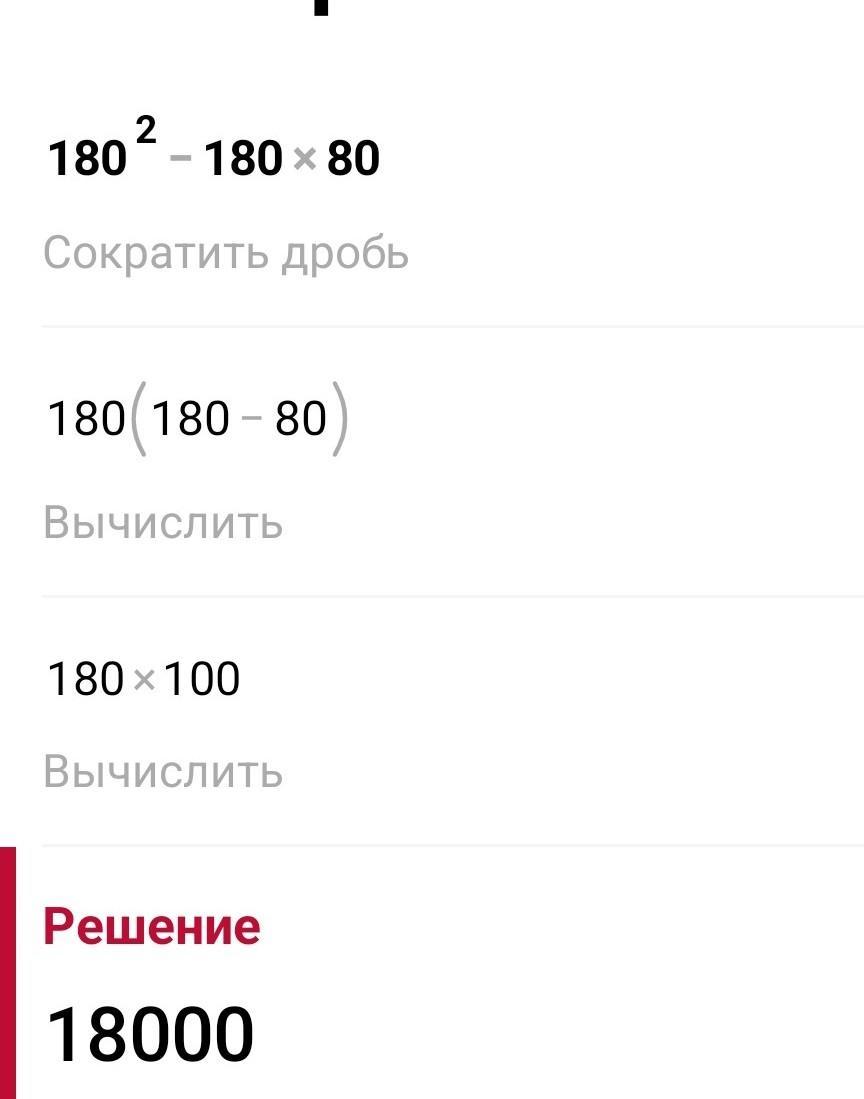Open the step showing 180(180 − 80)
This screenshot has height=1099, width=864.
click(198, 418)
